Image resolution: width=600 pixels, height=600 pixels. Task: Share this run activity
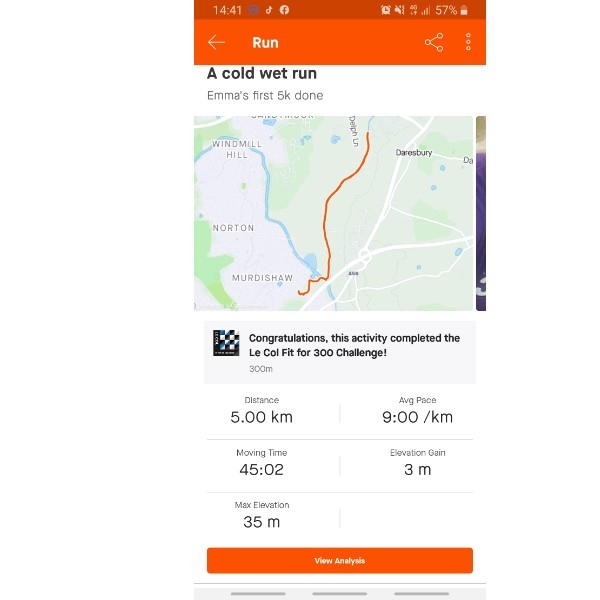click(434, 42)
